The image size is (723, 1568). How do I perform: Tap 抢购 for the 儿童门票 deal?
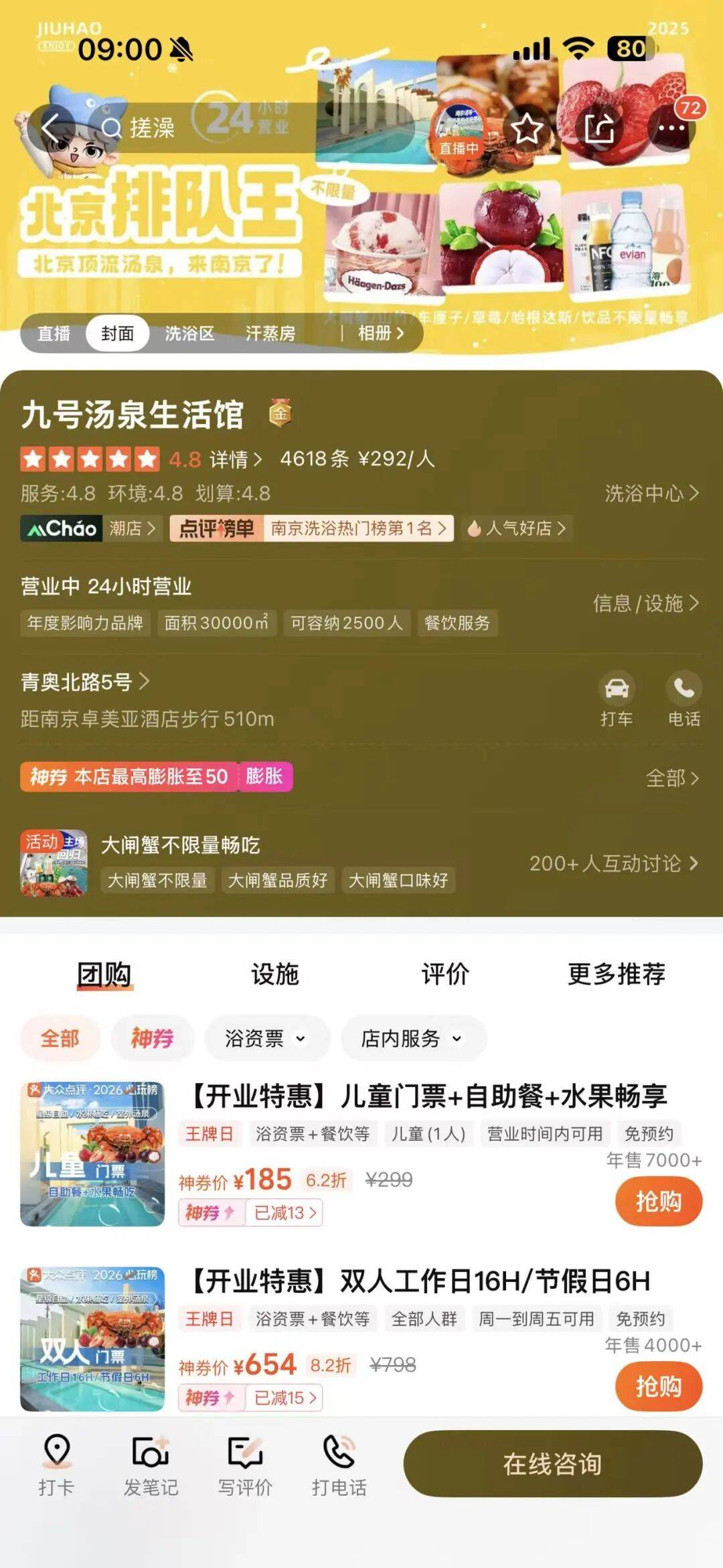coord(658,1202)
